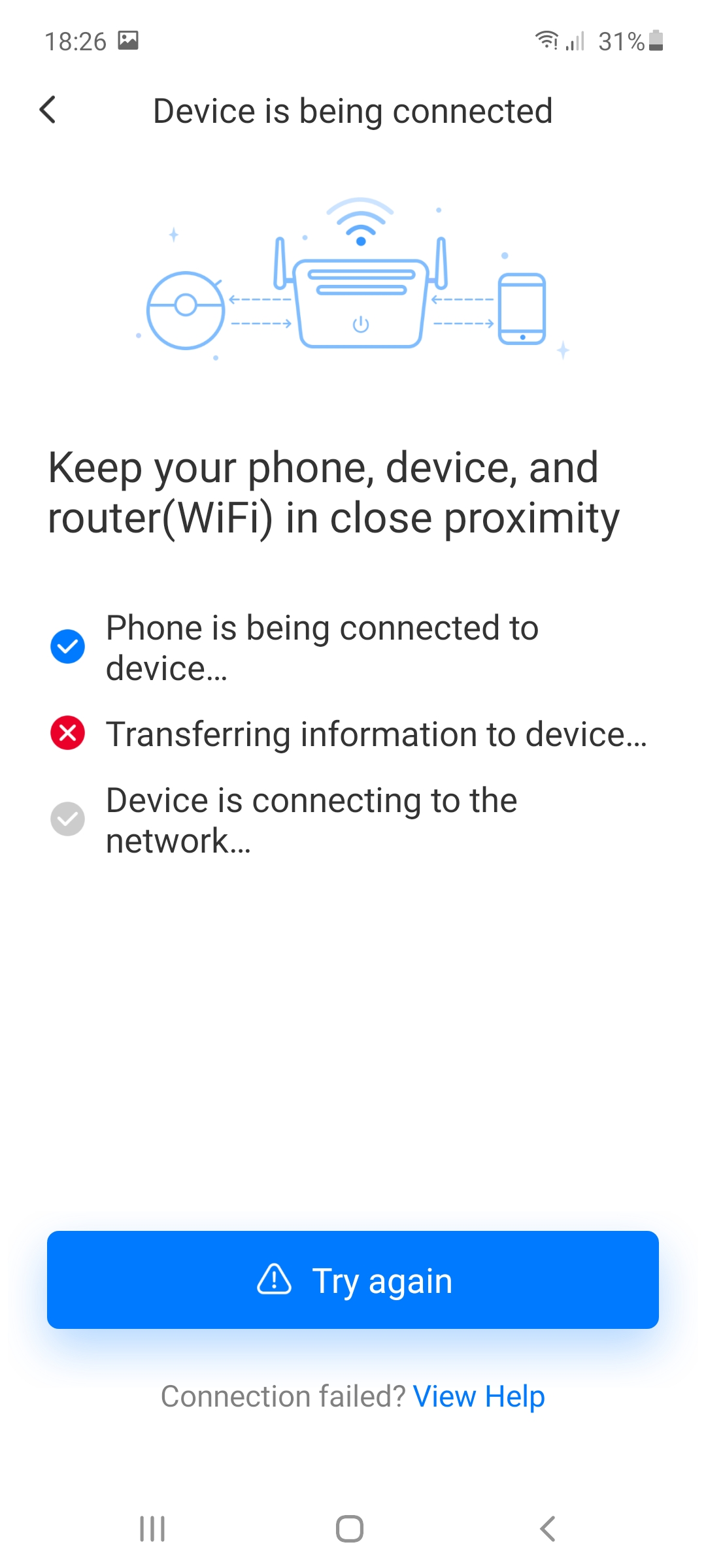The width and height of the screenshot is (706, 1568).
Task: Open recent apps from the navigation bar
Action: 152,1529
